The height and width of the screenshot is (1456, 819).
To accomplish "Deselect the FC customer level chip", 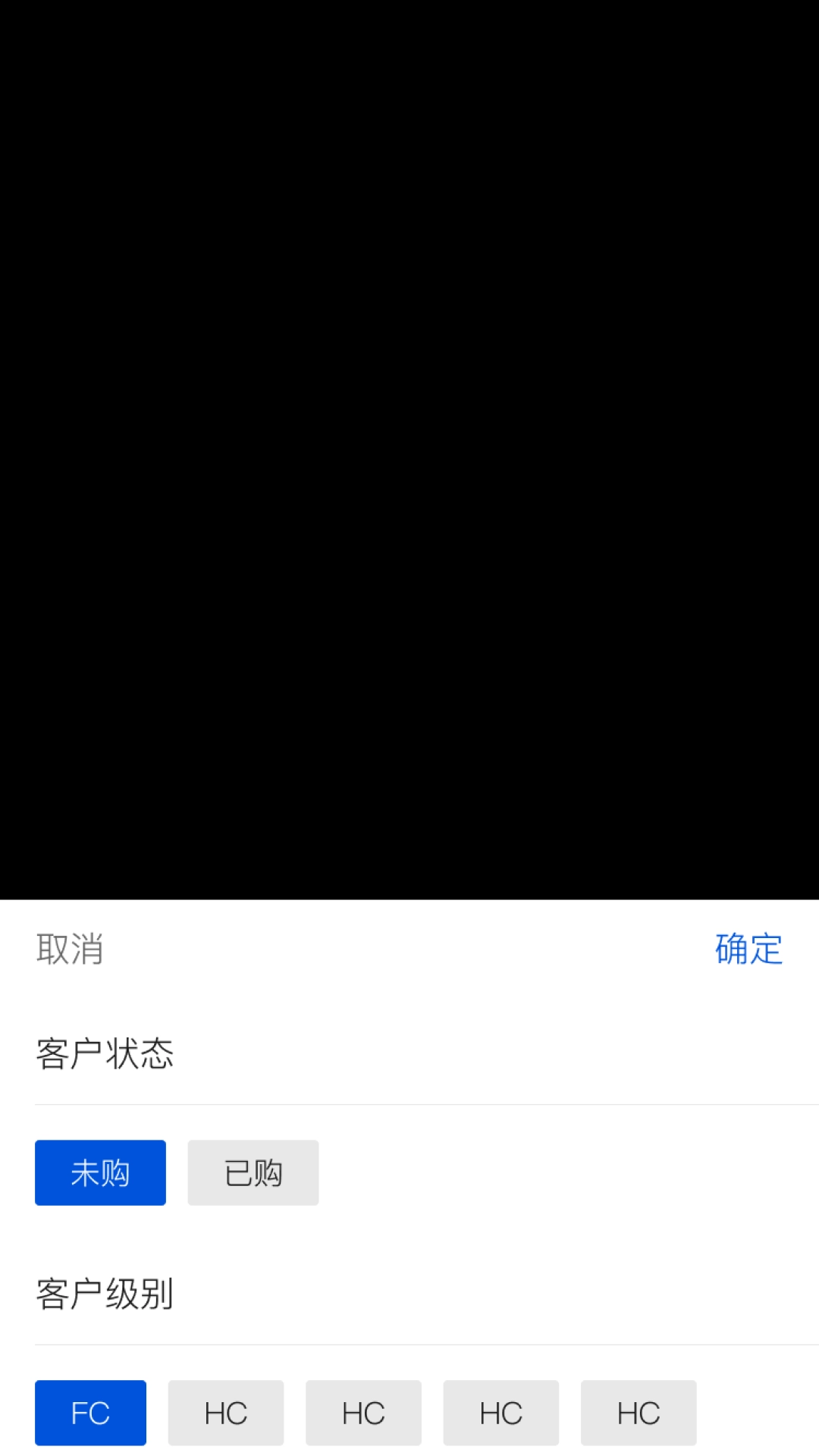I will (89, 1412).
